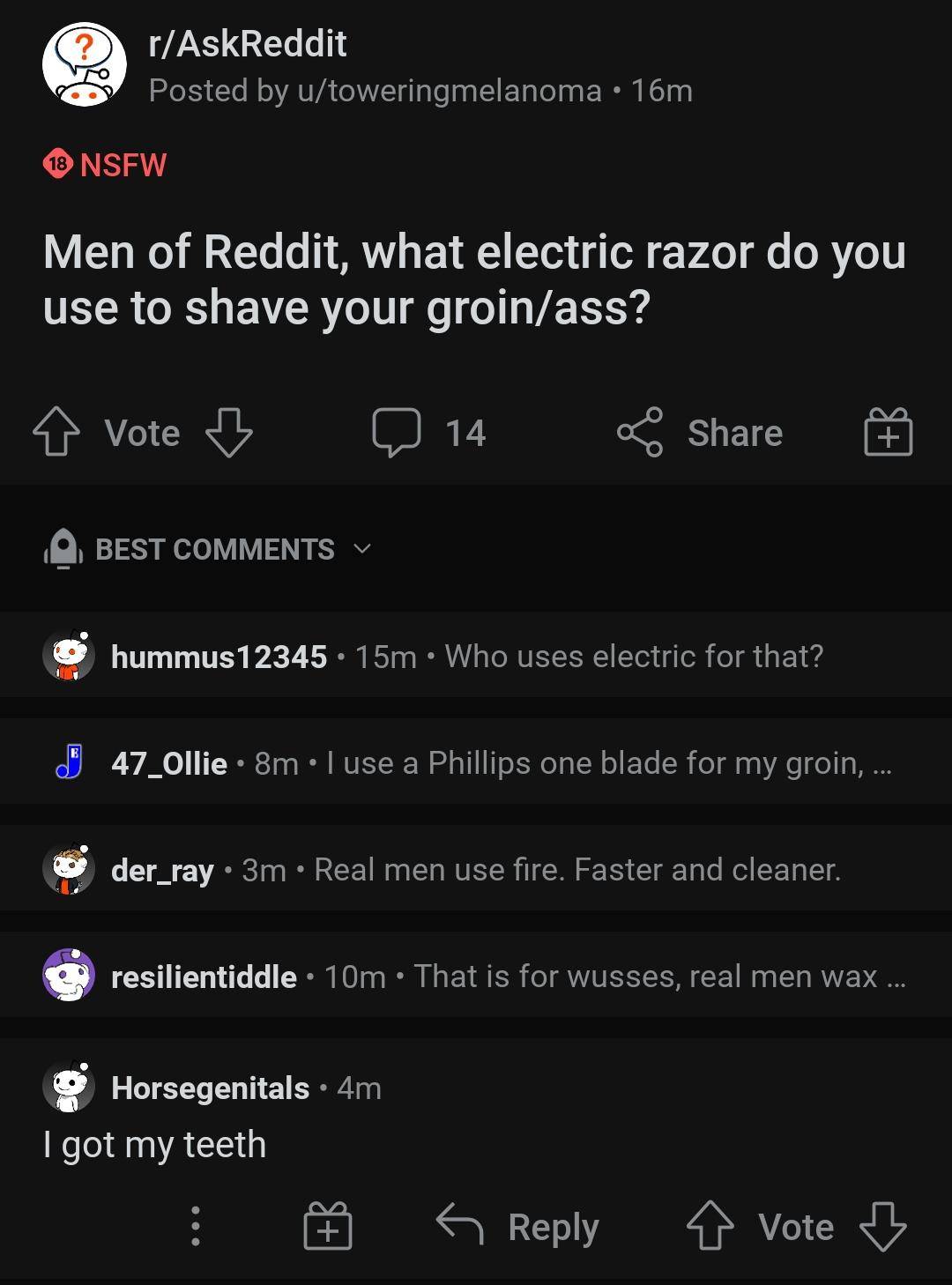Open the post's 14 comments
Viewport: 952px width, 1285px height.
tap(429, 432)
